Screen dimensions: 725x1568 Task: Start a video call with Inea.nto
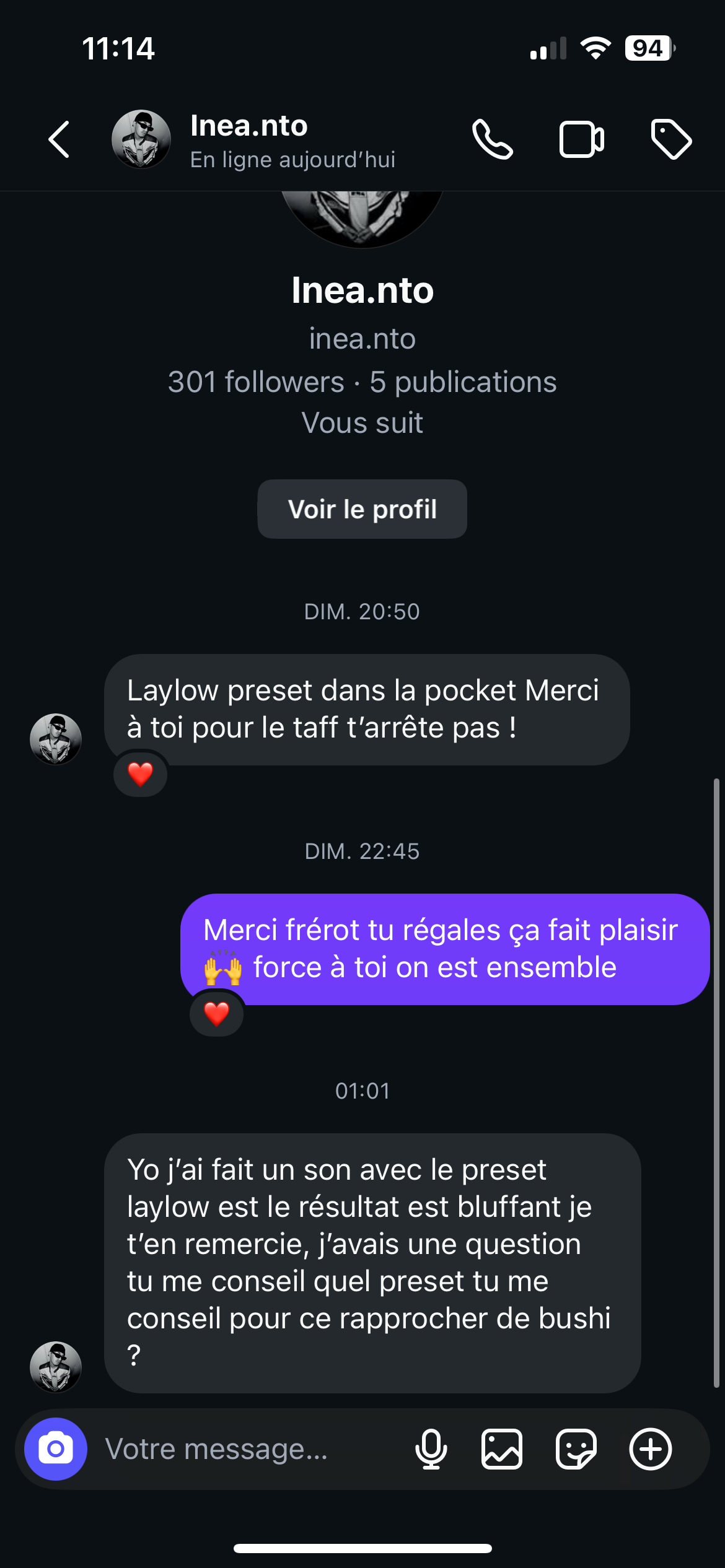pyautogui.click(x=581, y=139)
